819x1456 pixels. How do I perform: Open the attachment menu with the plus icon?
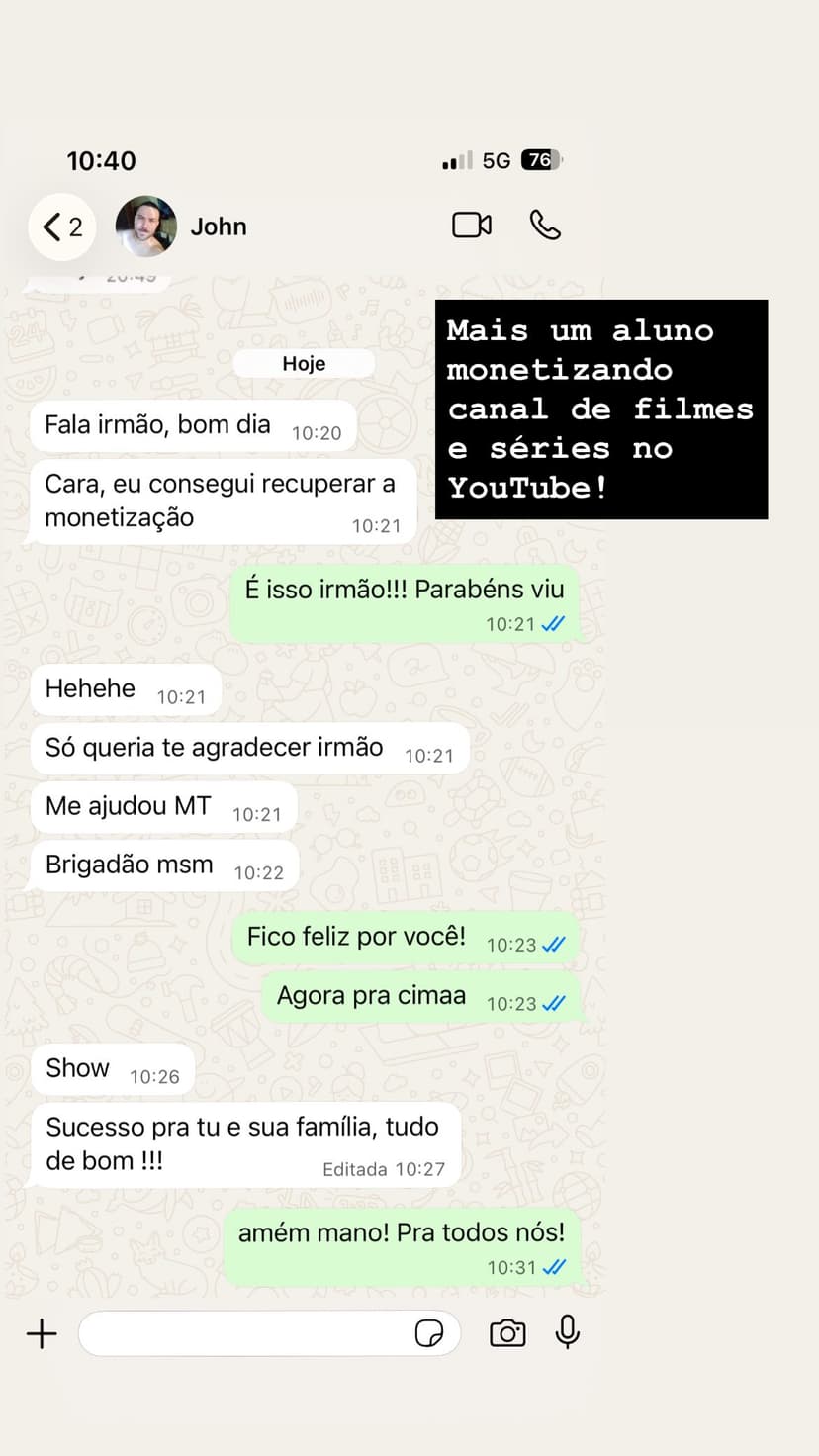[42, 1333]
